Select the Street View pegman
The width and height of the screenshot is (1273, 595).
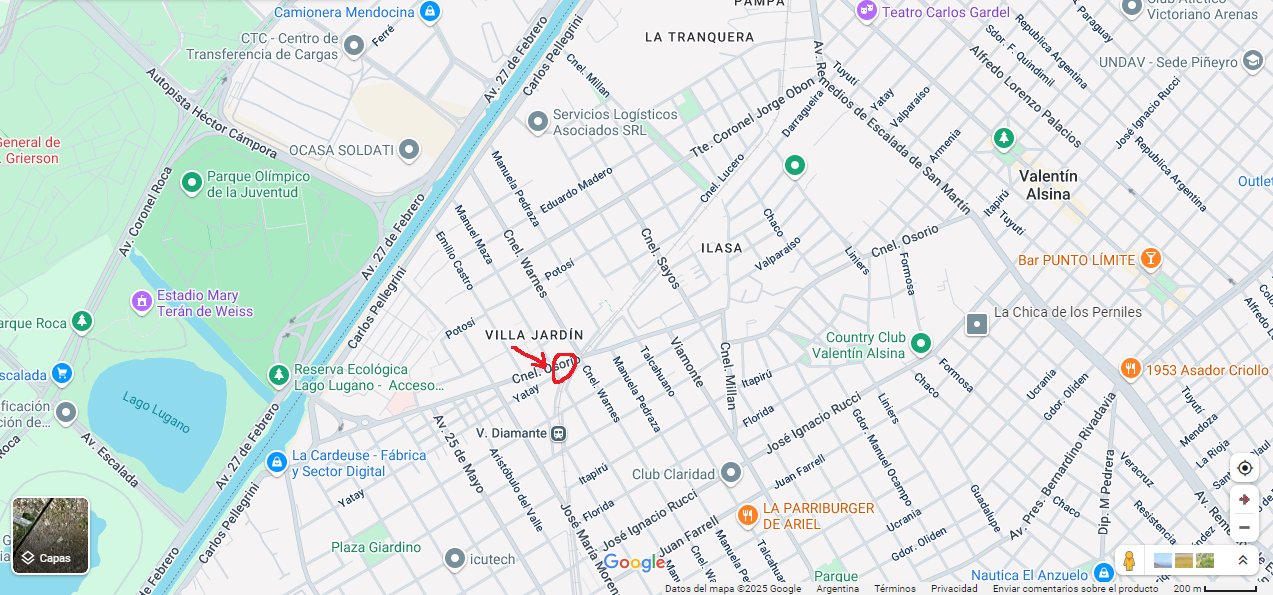click(x=1129, y=560)
